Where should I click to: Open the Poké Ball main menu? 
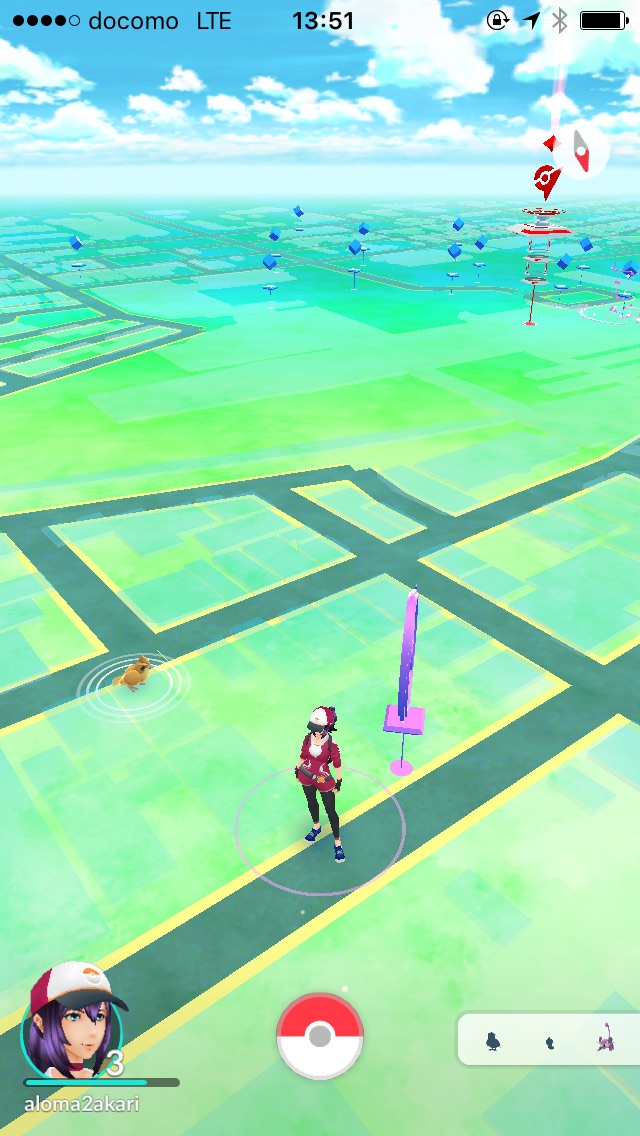[x=320, y=1036]
